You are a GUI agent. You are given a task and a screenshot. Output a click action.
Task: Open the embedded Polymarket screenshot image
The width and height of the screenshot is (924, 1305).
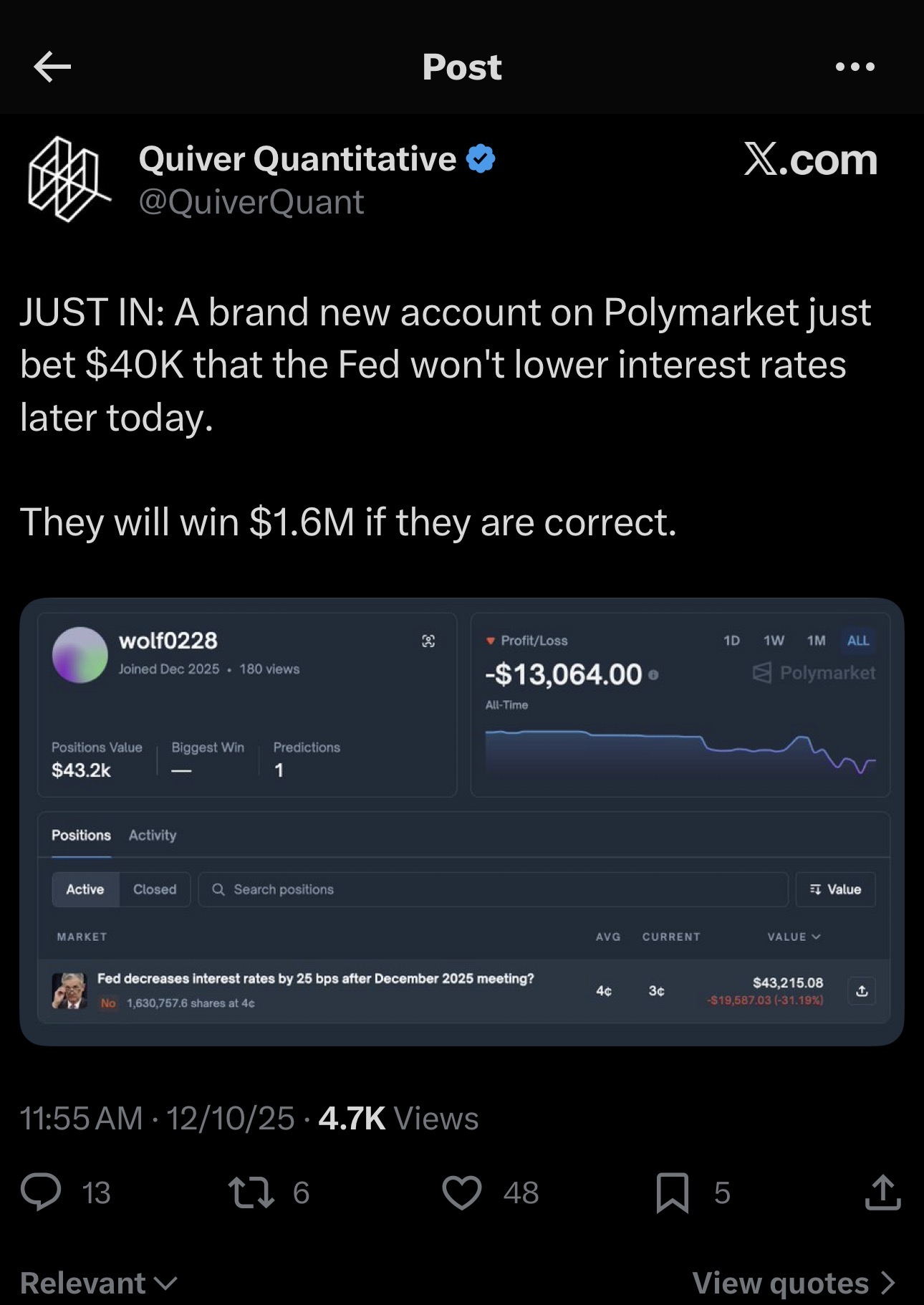[x=462, y=821]
